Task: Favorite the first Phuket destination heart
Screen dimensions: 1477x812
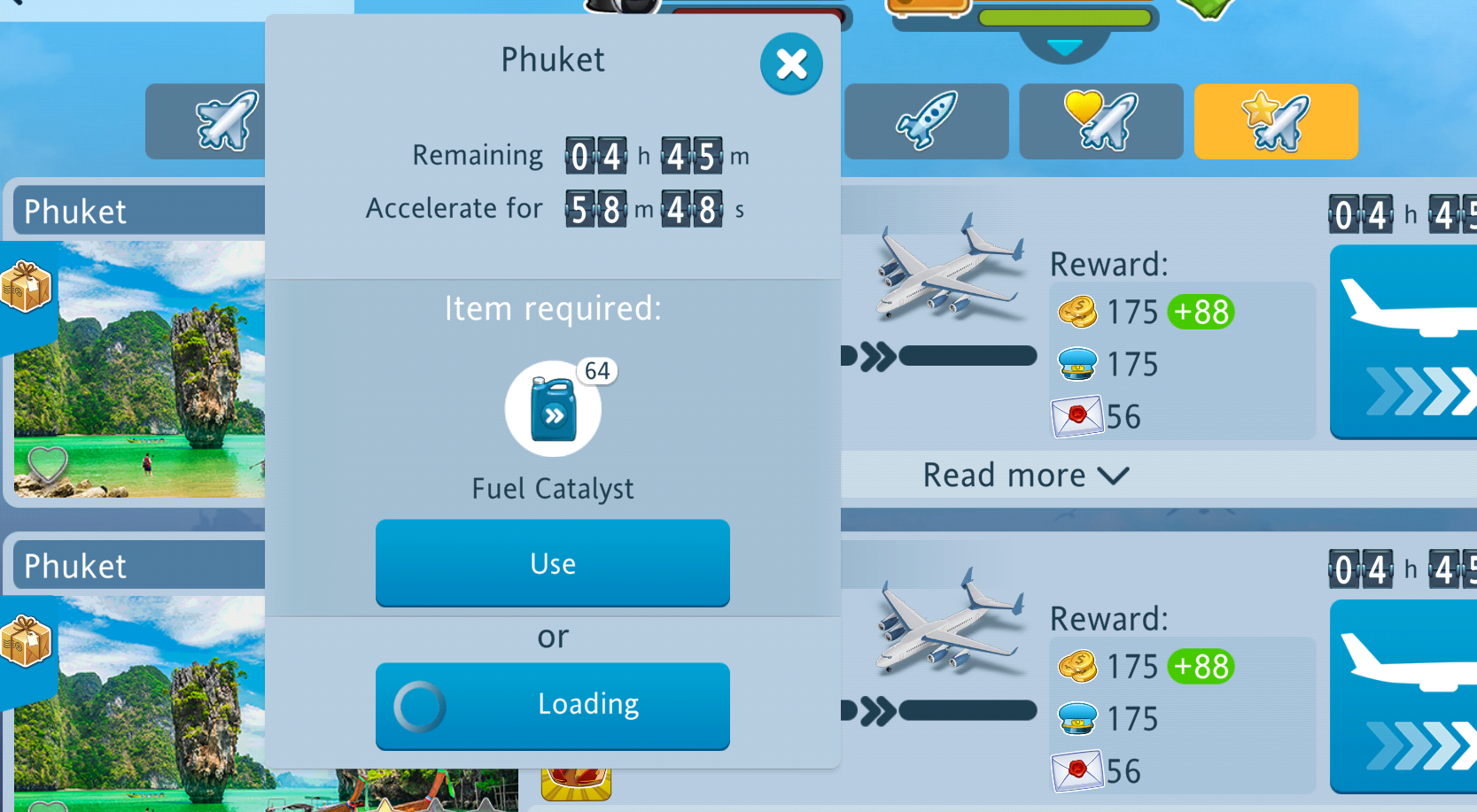Action: tap(48, 463)
